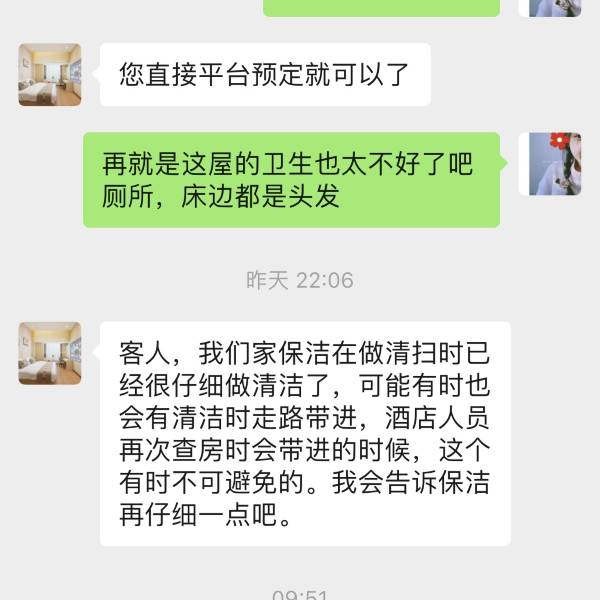Open sender's avatar beside the green hygiene complaint
Screen dimensions: 600x600
click(555, 164)
